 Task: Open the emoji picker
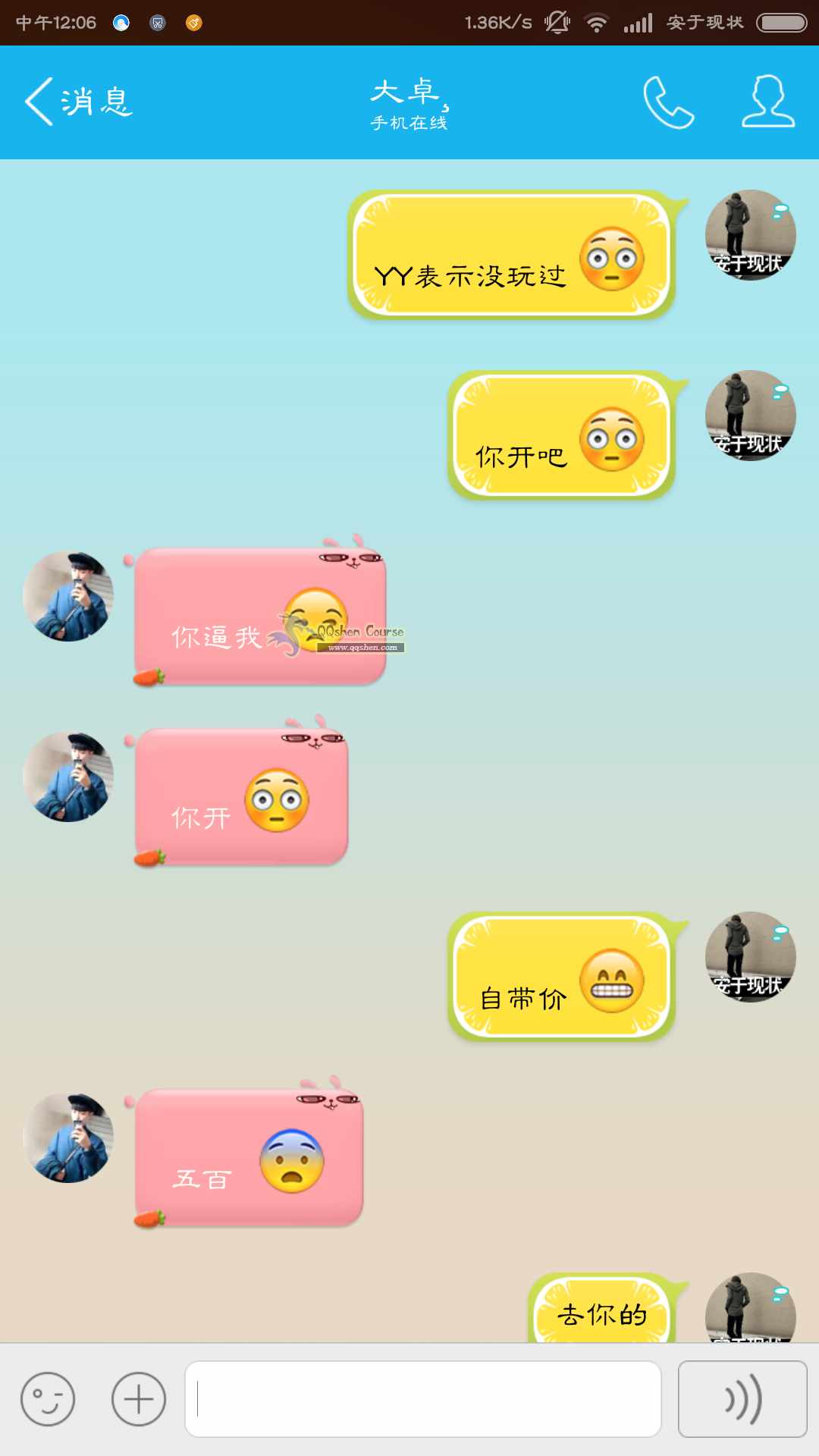pos(48,1399)
